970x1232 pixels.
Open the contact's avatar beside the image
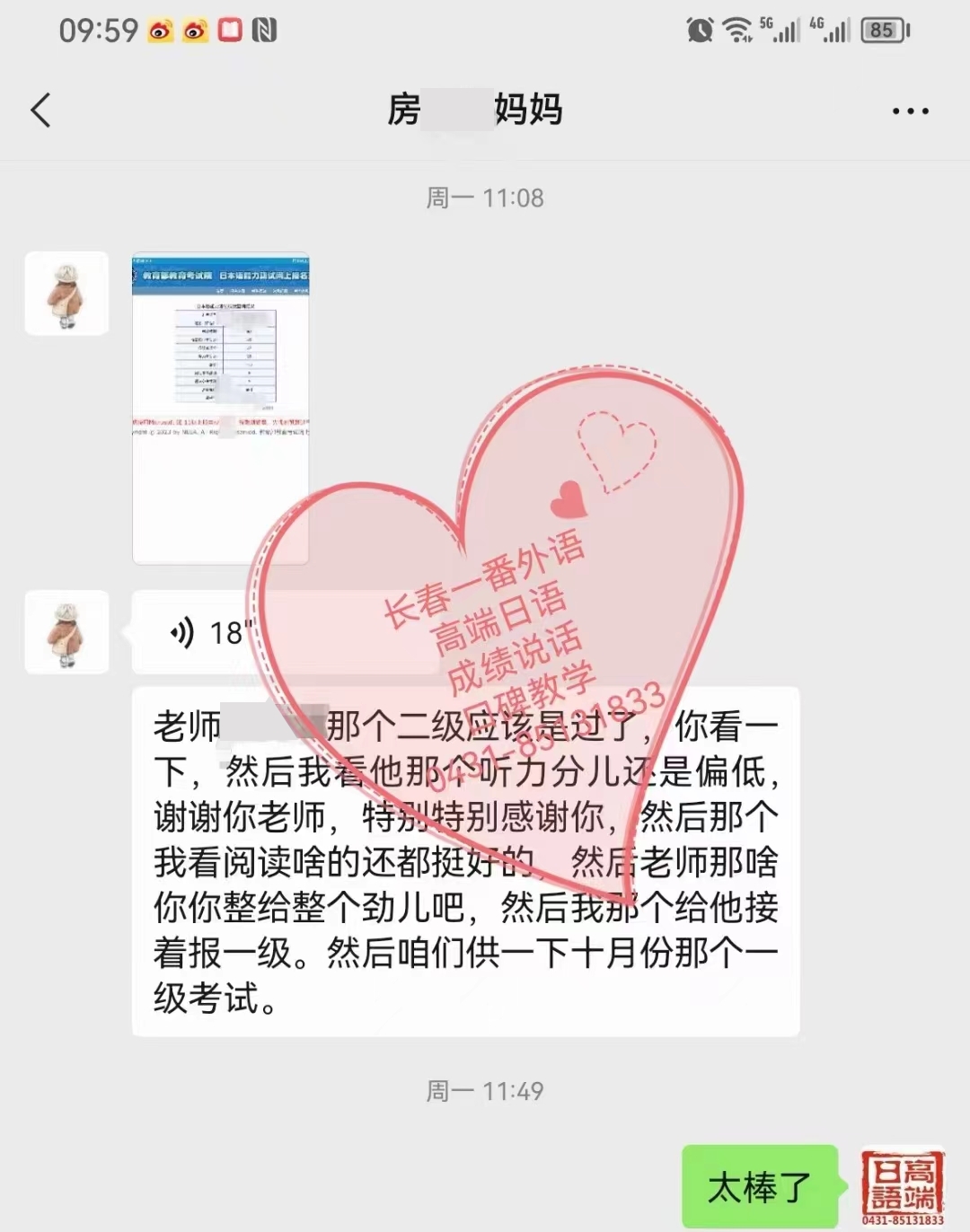(66, 294)
